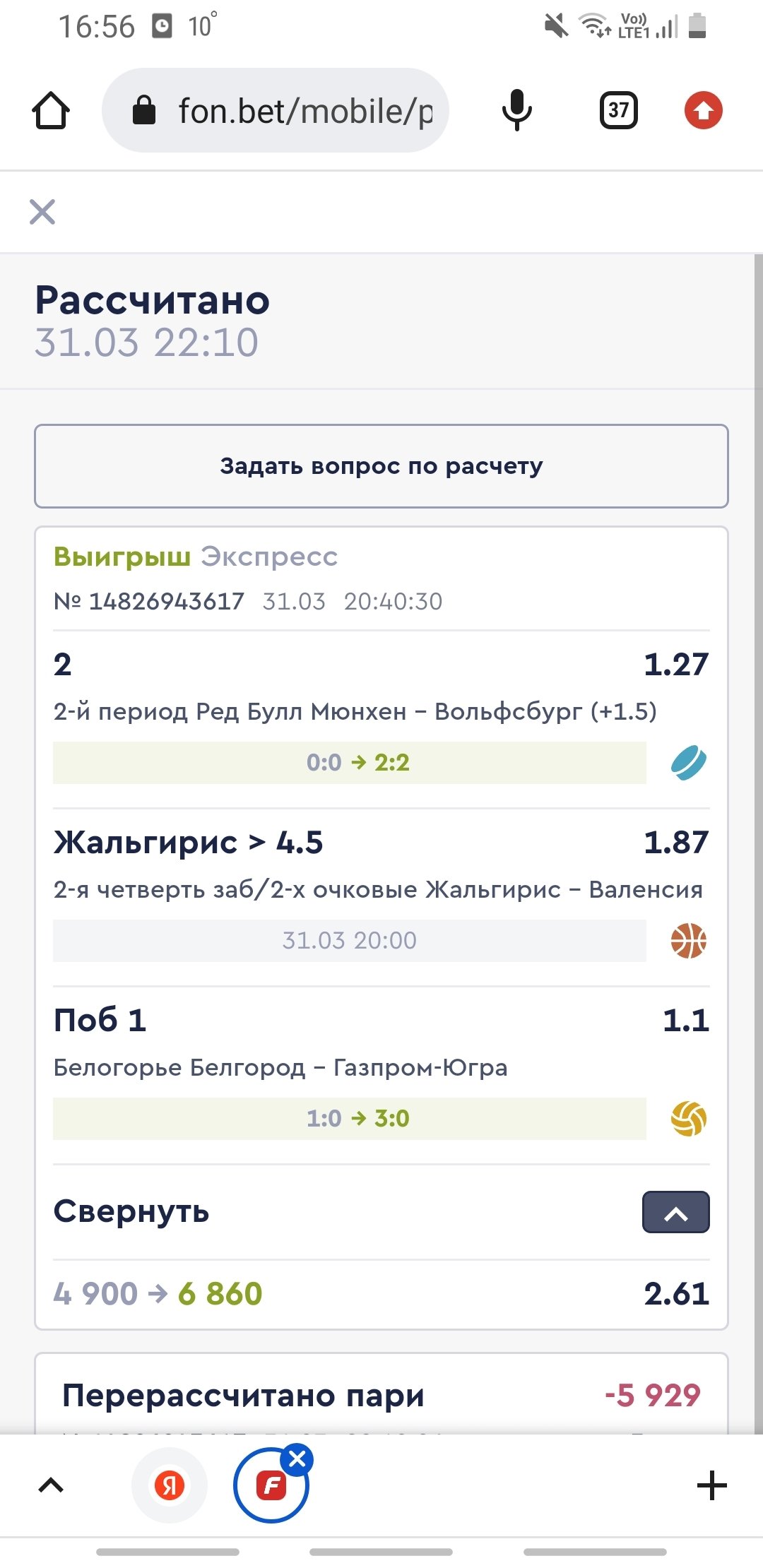Add a new browser tab
The image size is (763, 1568).
pos(711,1486)
